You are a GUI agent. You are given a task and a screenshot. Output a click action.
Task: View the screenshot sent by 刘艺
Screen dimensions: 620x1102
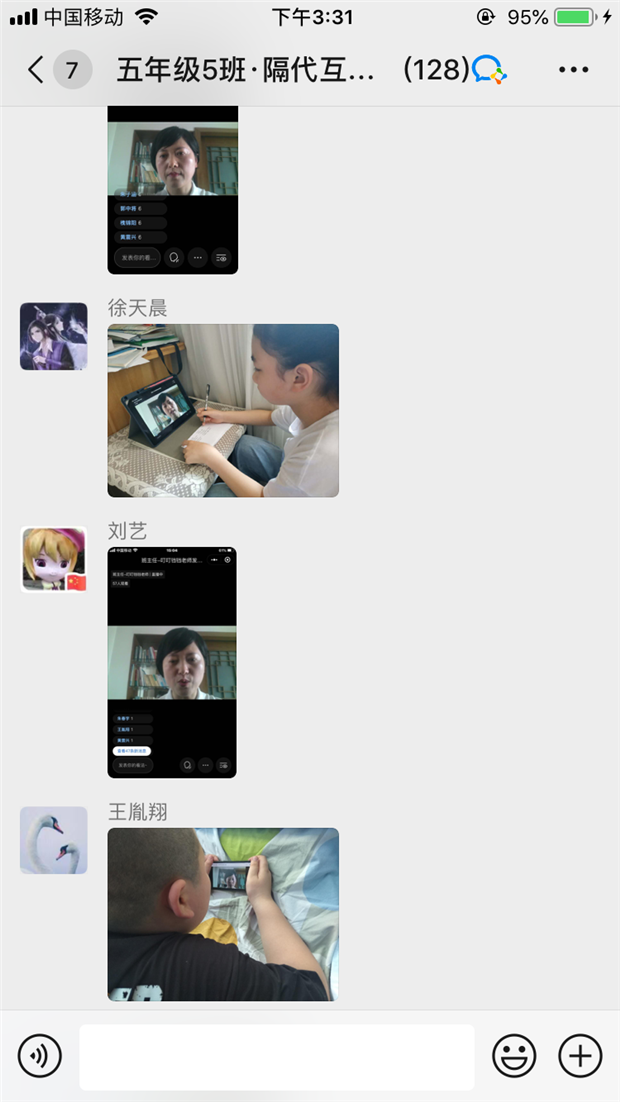click(x=172, y=662)
